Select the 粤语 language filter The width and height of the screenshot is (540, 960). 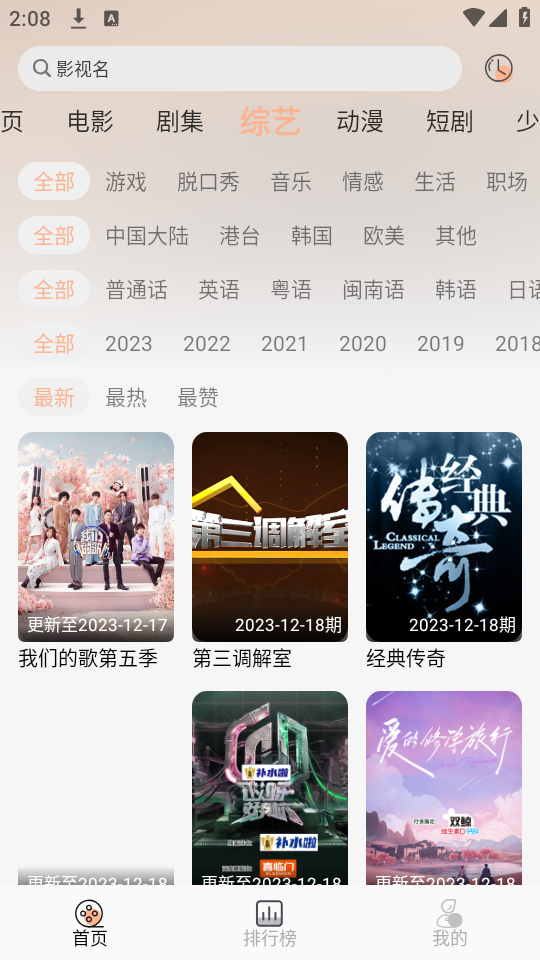pyautogui.click(x=291, y=290)
